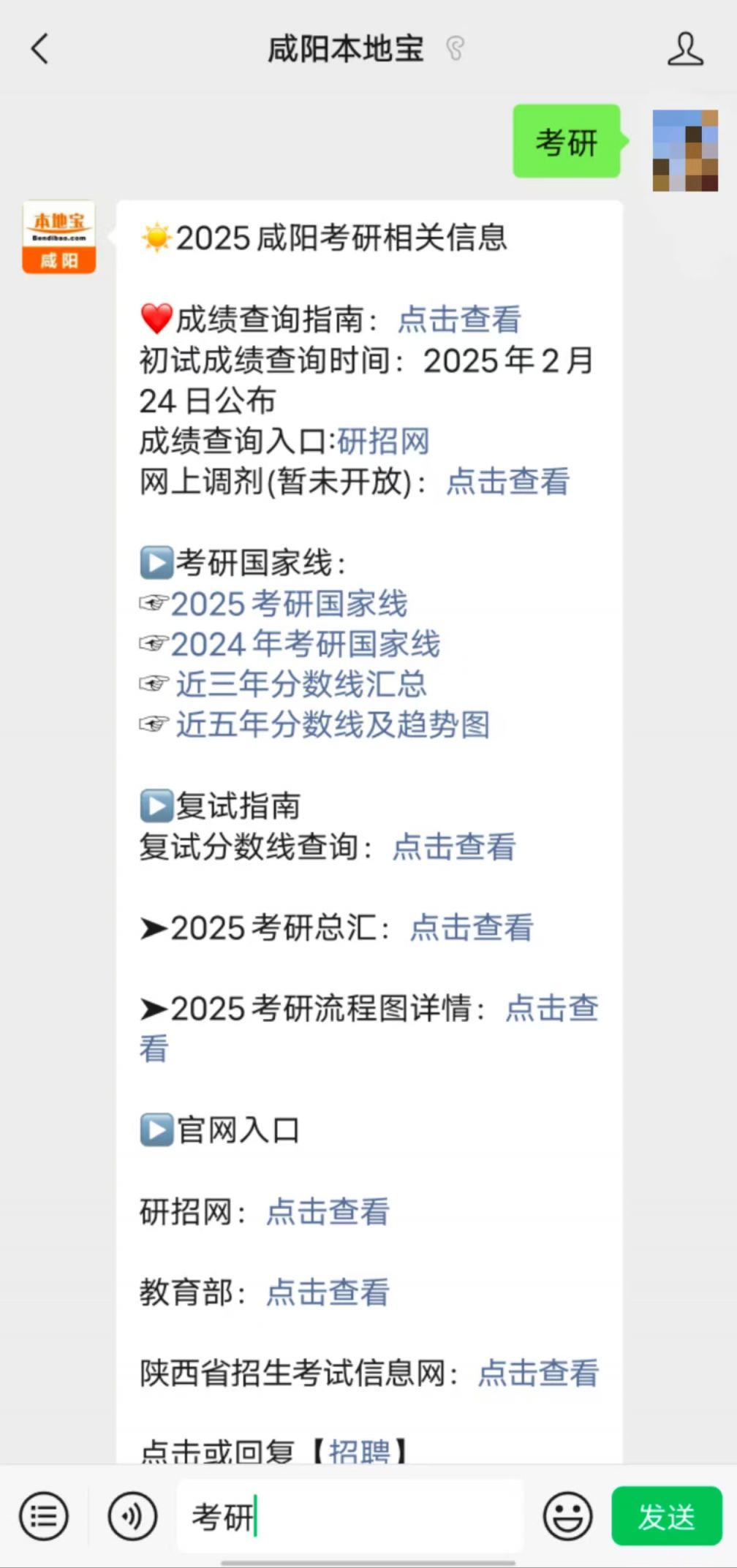Open 网上调剂 点击查看 link
Screen dimensions: 737x1568
click(507, 481)
